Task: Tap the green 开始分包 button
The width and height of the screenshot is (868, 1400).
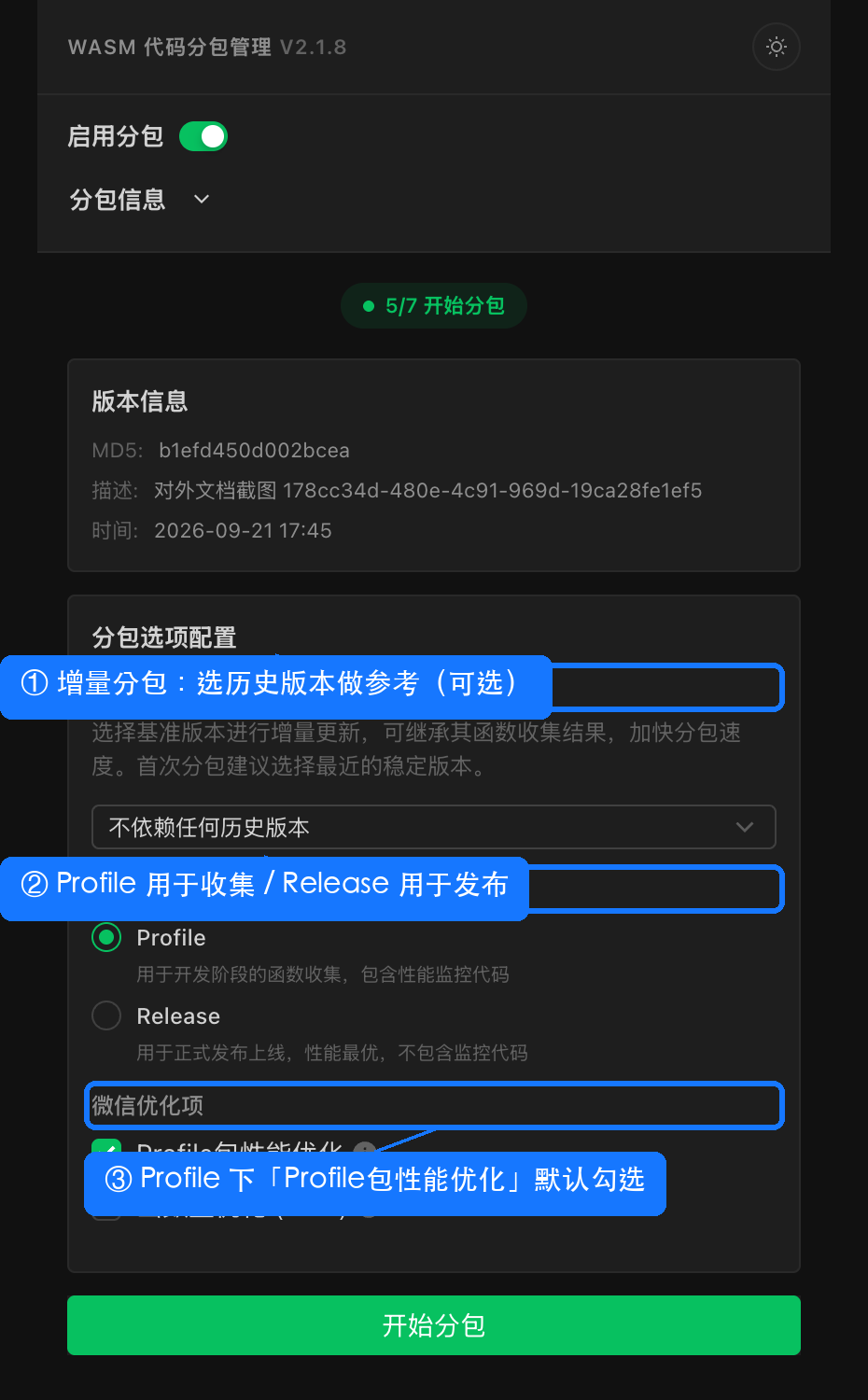Action: tap(434, 1325)
